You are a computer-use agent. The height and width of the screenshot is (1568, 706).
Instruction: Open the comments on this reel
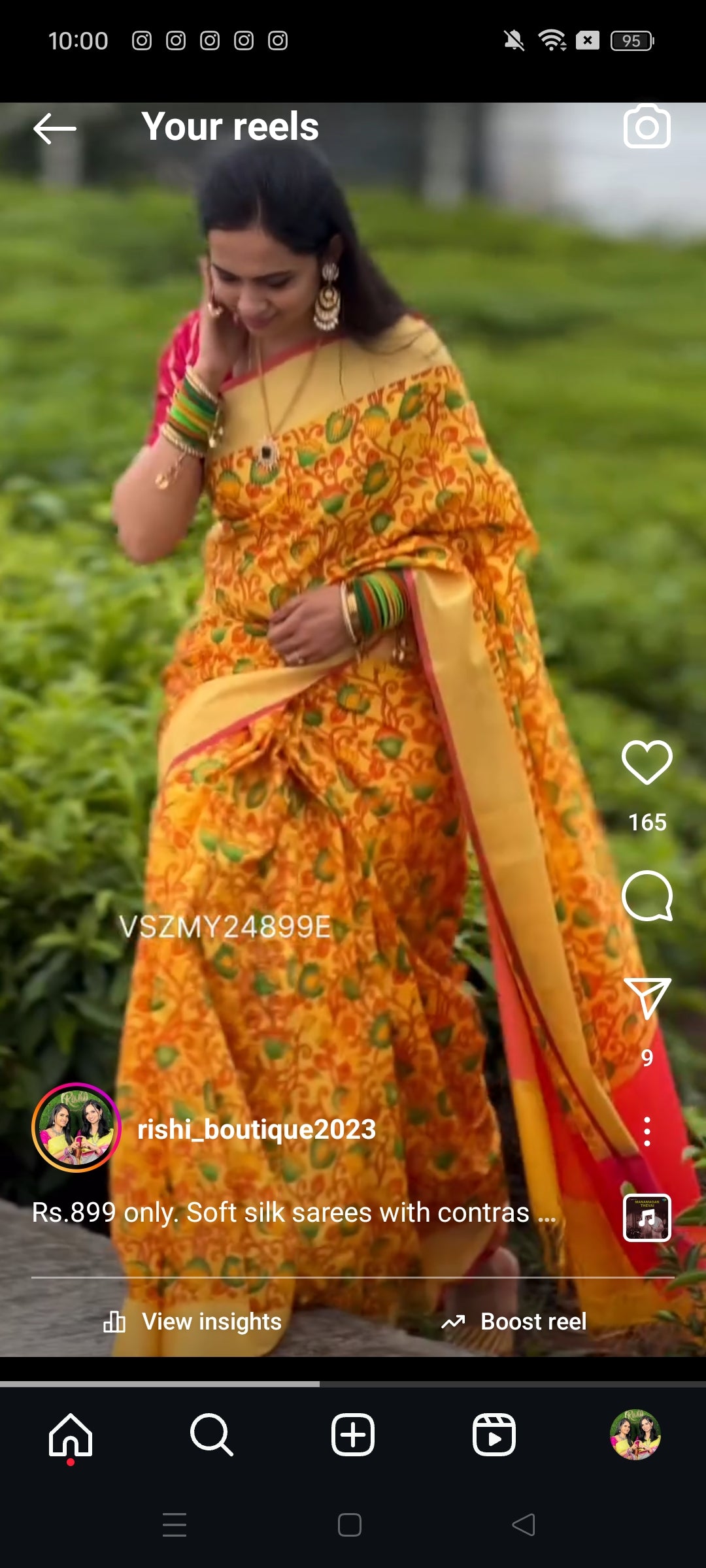click(647, 896)
